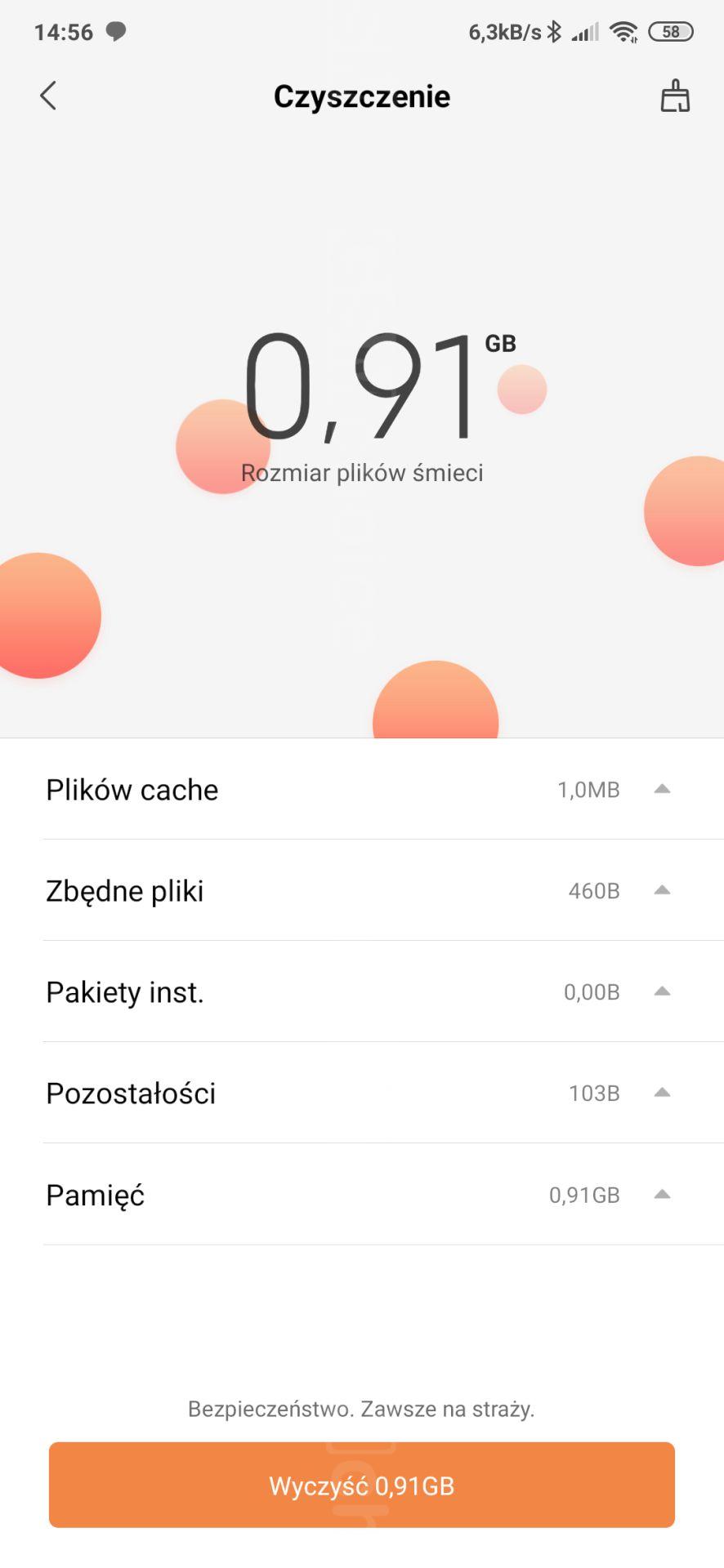Go back using the top-left arrow
Screen dimensions: 724x1568
[x=48, y=96]
